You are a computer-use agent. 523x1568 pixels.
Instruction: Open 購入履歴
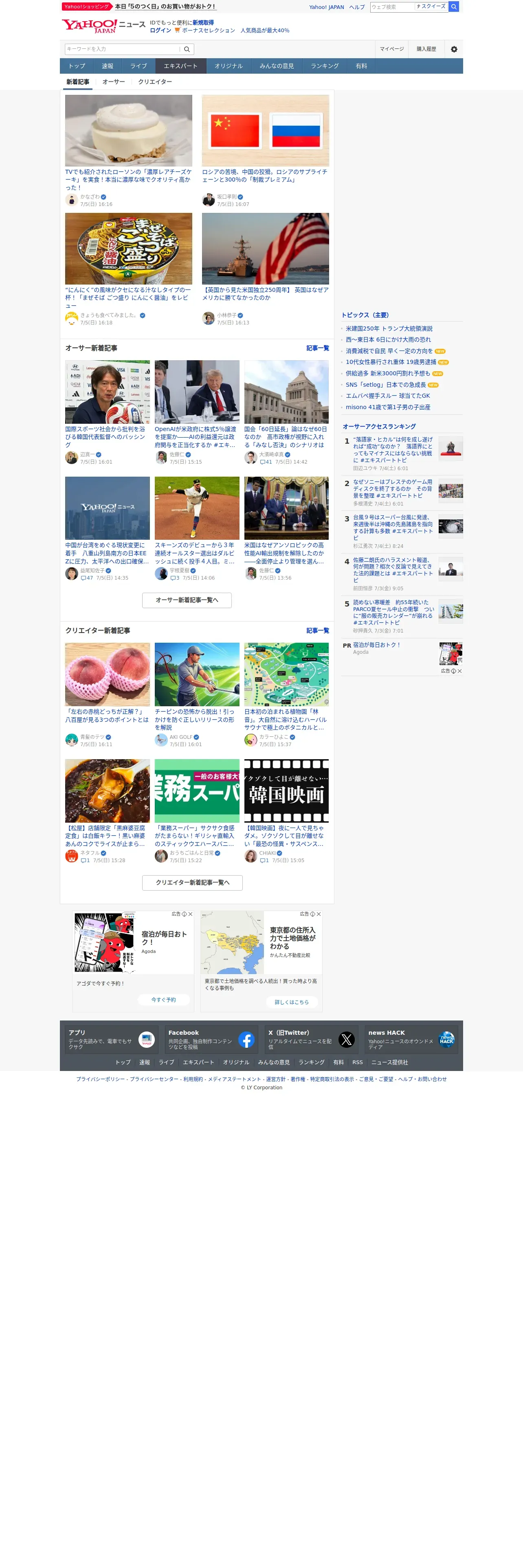(x=426, y=49)
